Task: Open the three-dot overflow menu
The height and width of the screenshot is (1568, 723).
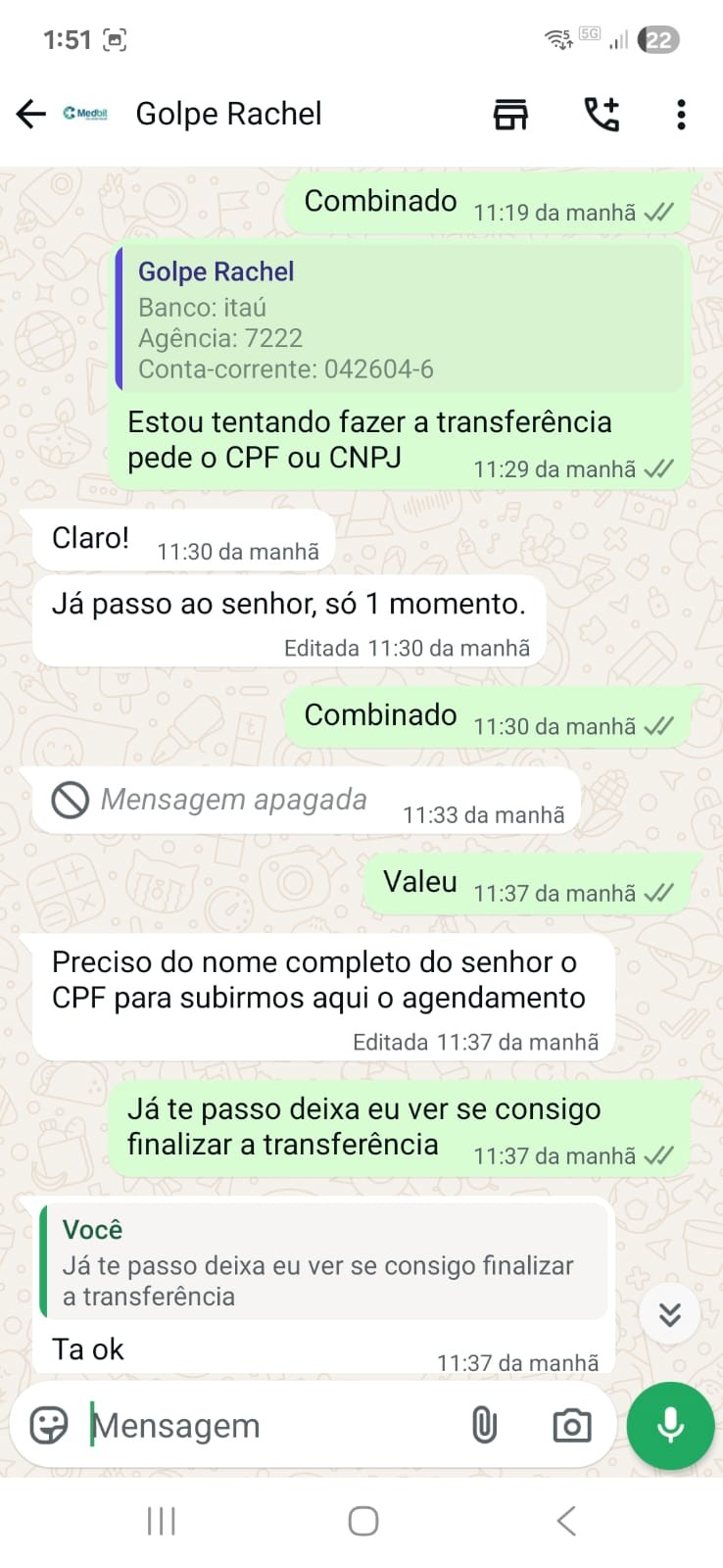Action: (x=681, y=115)
